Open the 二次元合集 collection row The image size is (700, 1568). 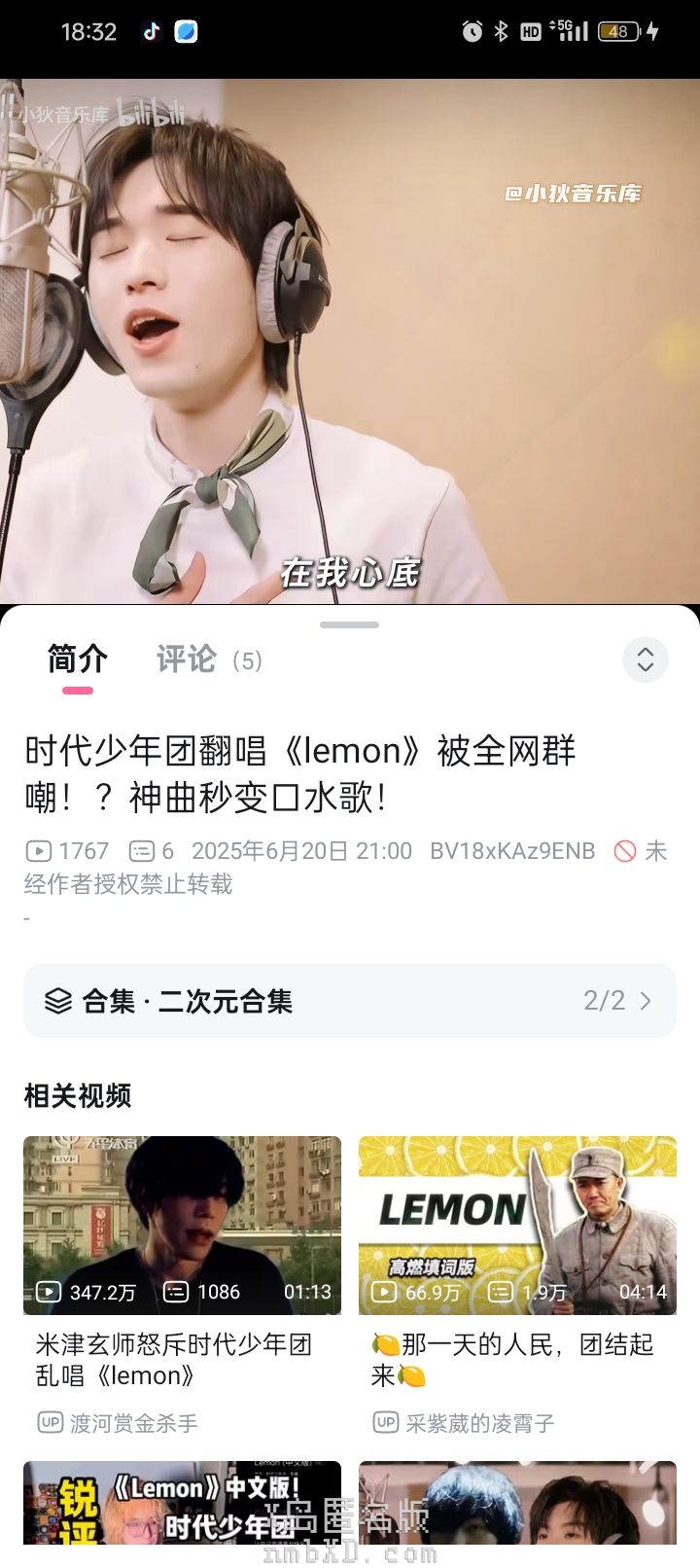350,1001
